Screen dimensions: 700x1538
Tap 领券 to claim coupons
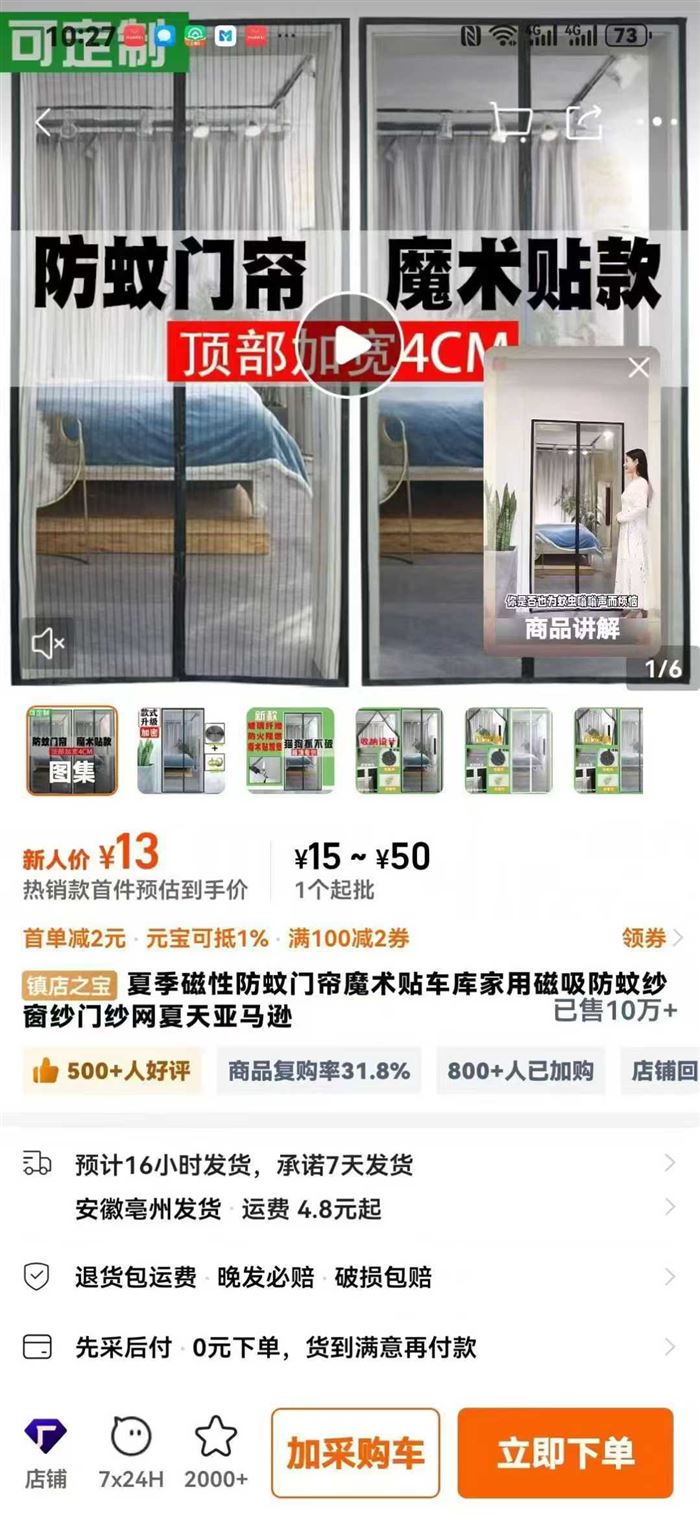point(651,938)
